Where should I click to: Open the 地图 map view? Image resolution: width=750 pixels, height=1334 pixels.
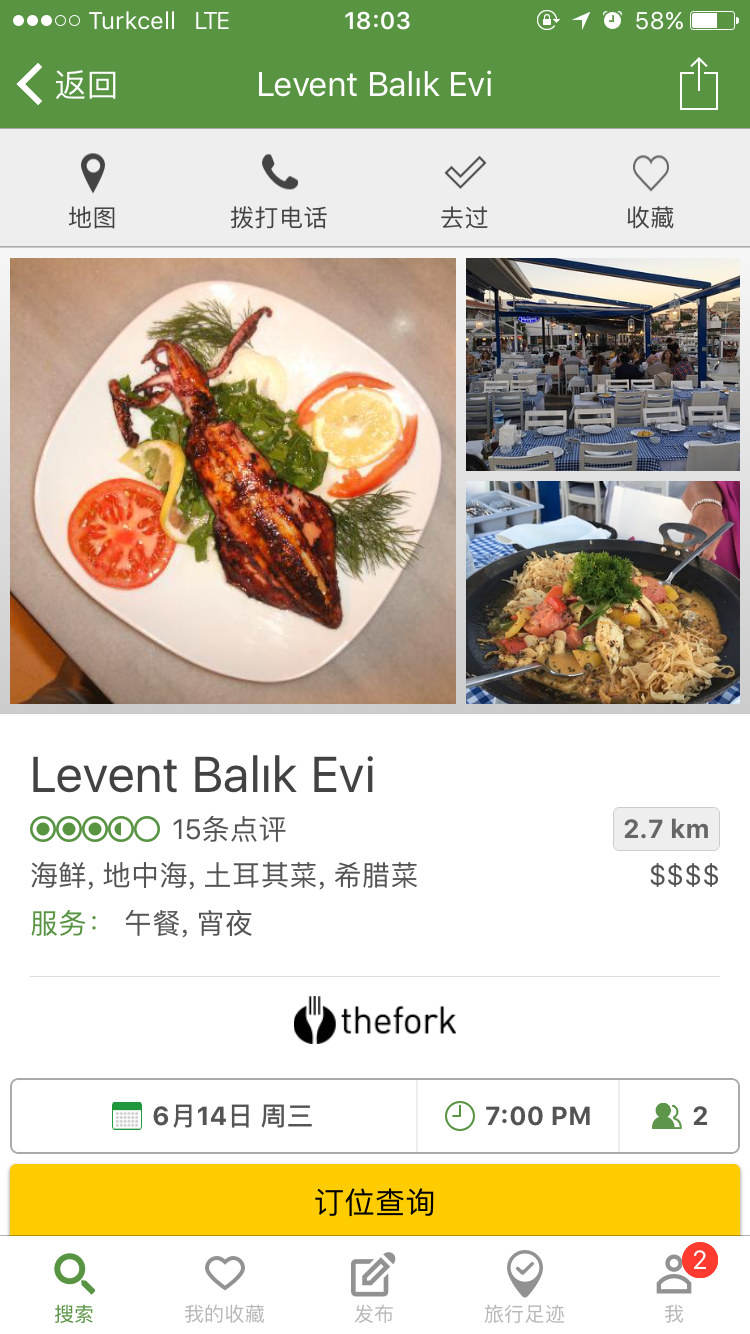click(x=92, y=191)
